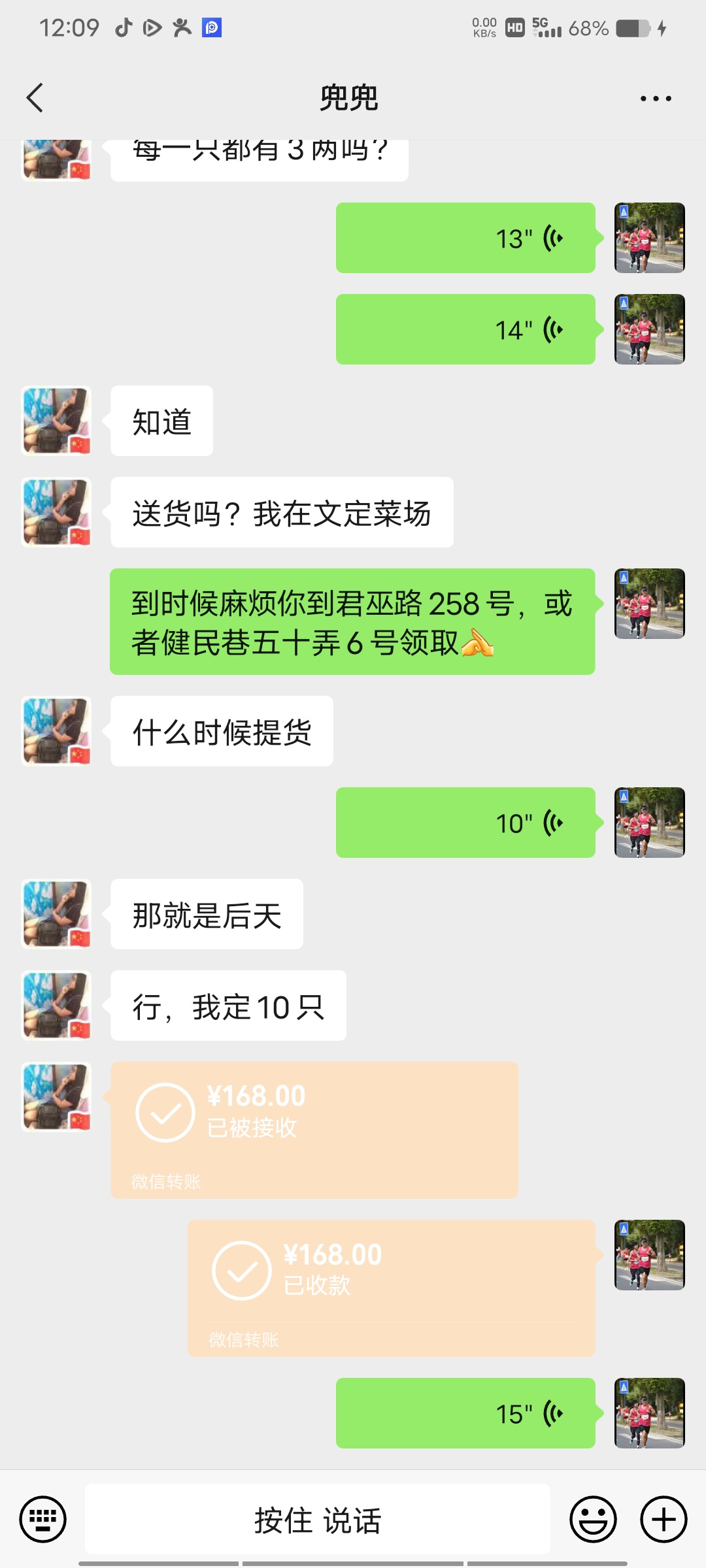
Task: Play the 15-second voice message
Action: (x=465, y=1413)
